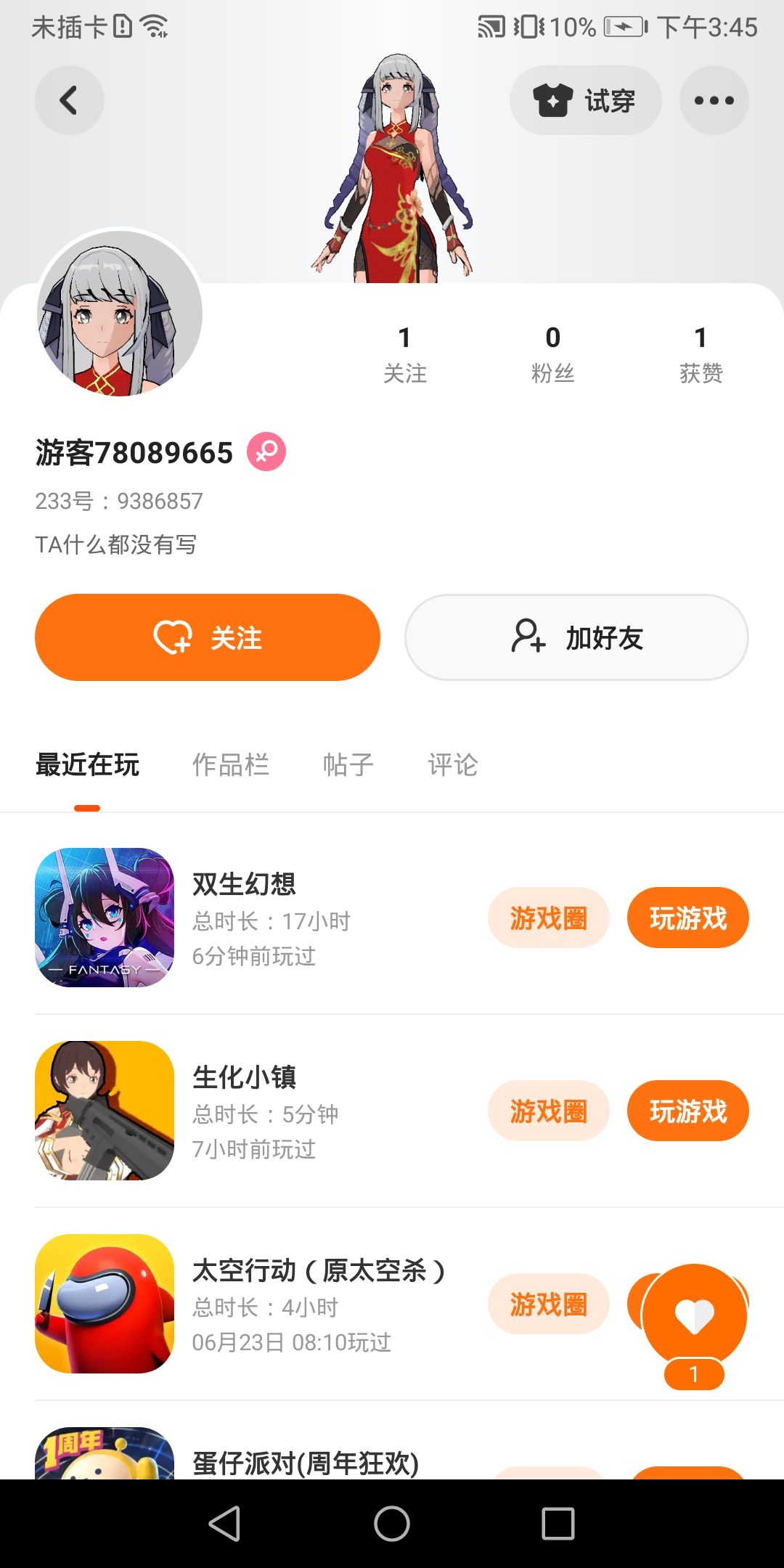This screenshot has width=784, height=1568.
Task: Tap 玩游戏 for 双生幻想
Action: [687, 918]
